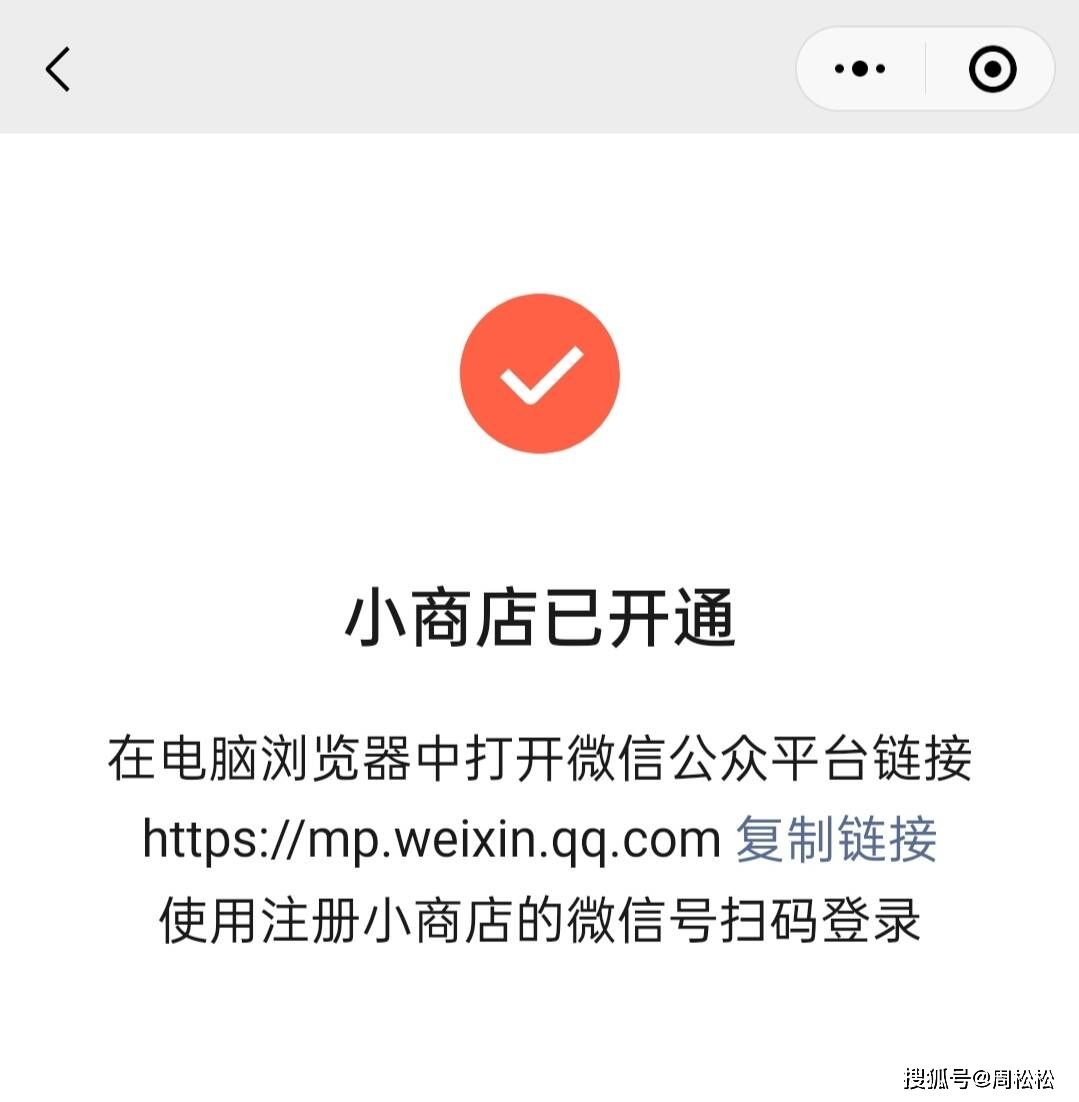The image size is (1079, 1102).
Task: Open the mini program more options menu
Action: [858, 68]
